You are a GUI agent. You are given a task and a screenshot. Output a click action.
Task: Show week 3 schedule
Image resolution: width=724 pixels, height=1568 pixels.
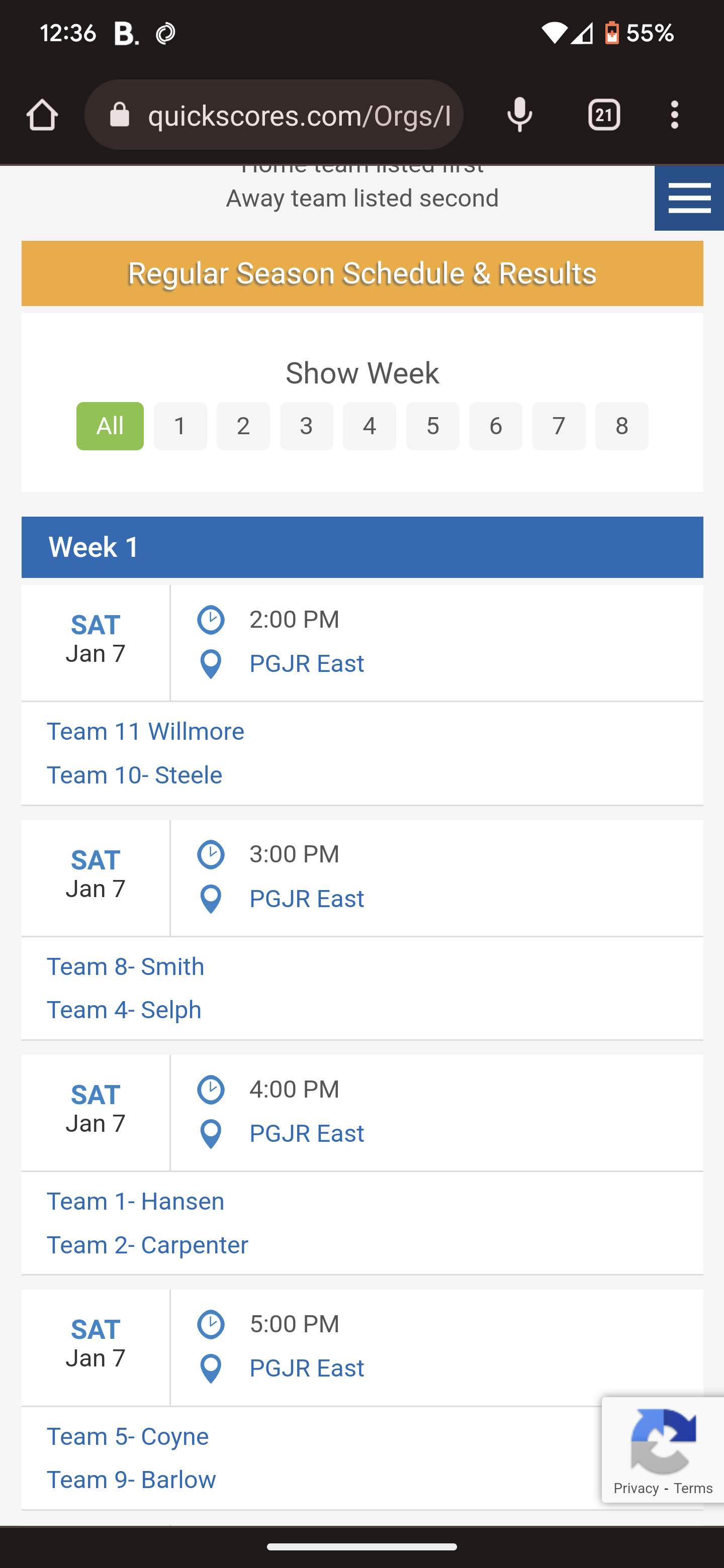[306, 426]
